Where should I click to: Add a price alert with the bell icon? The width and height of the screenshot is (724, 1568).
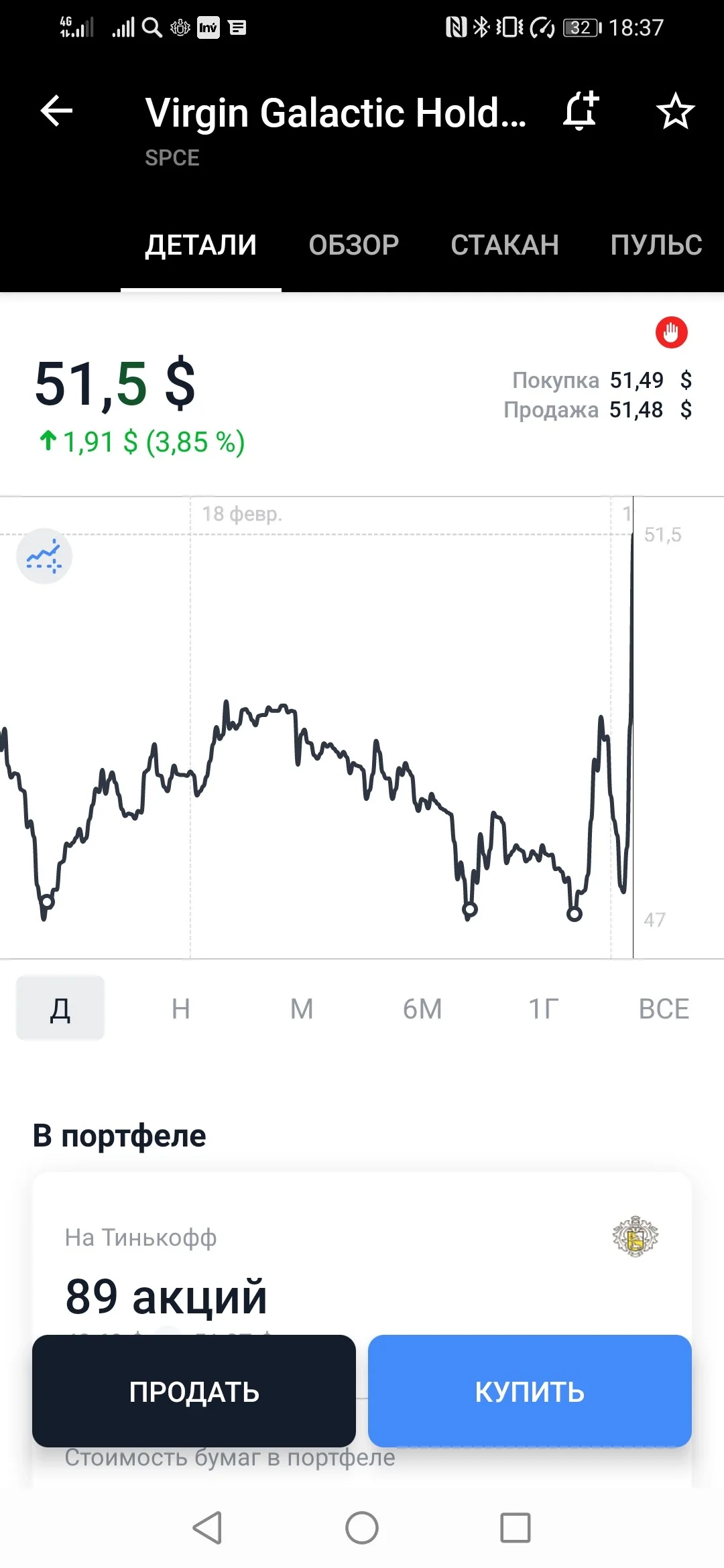581,111
